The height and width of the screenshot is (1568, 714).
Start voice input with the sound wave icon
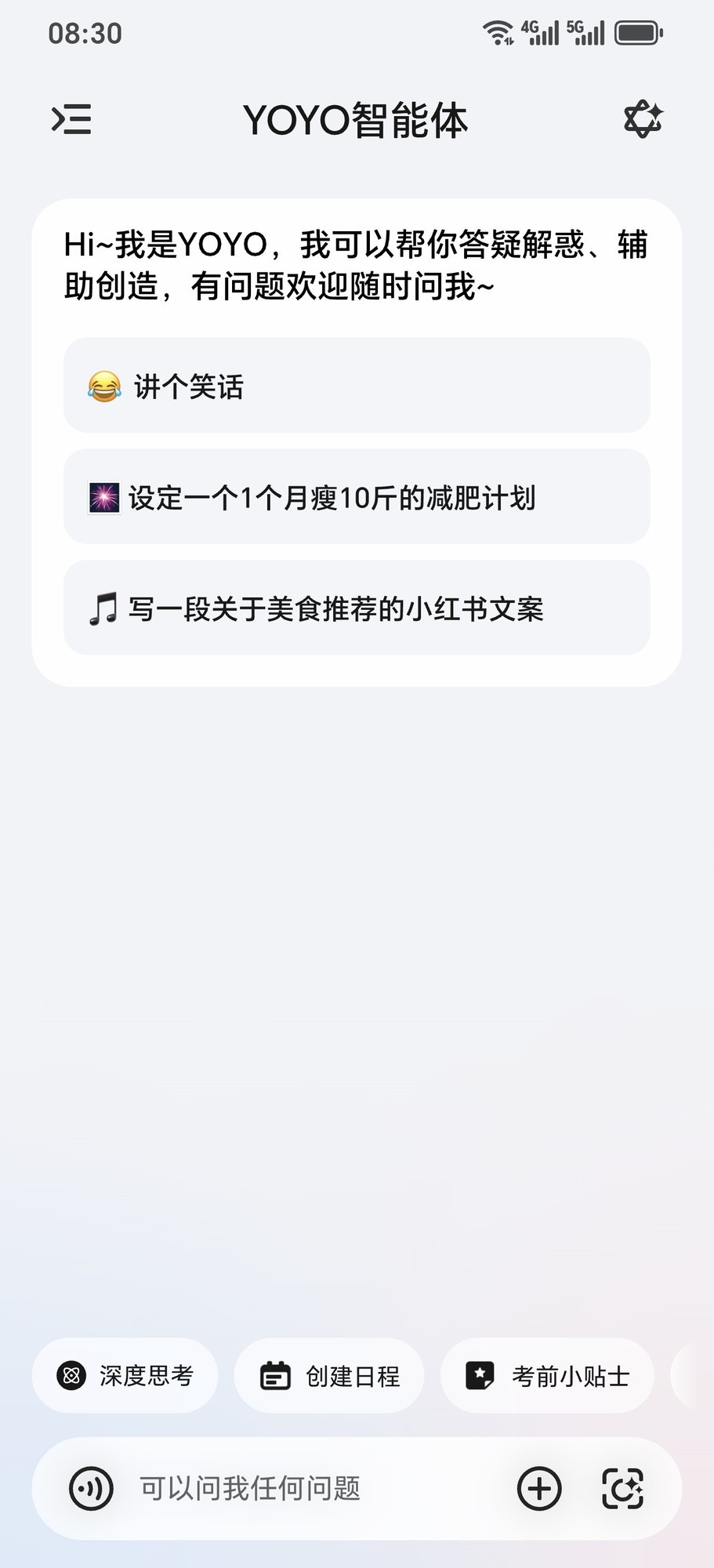pos(92,1488)
